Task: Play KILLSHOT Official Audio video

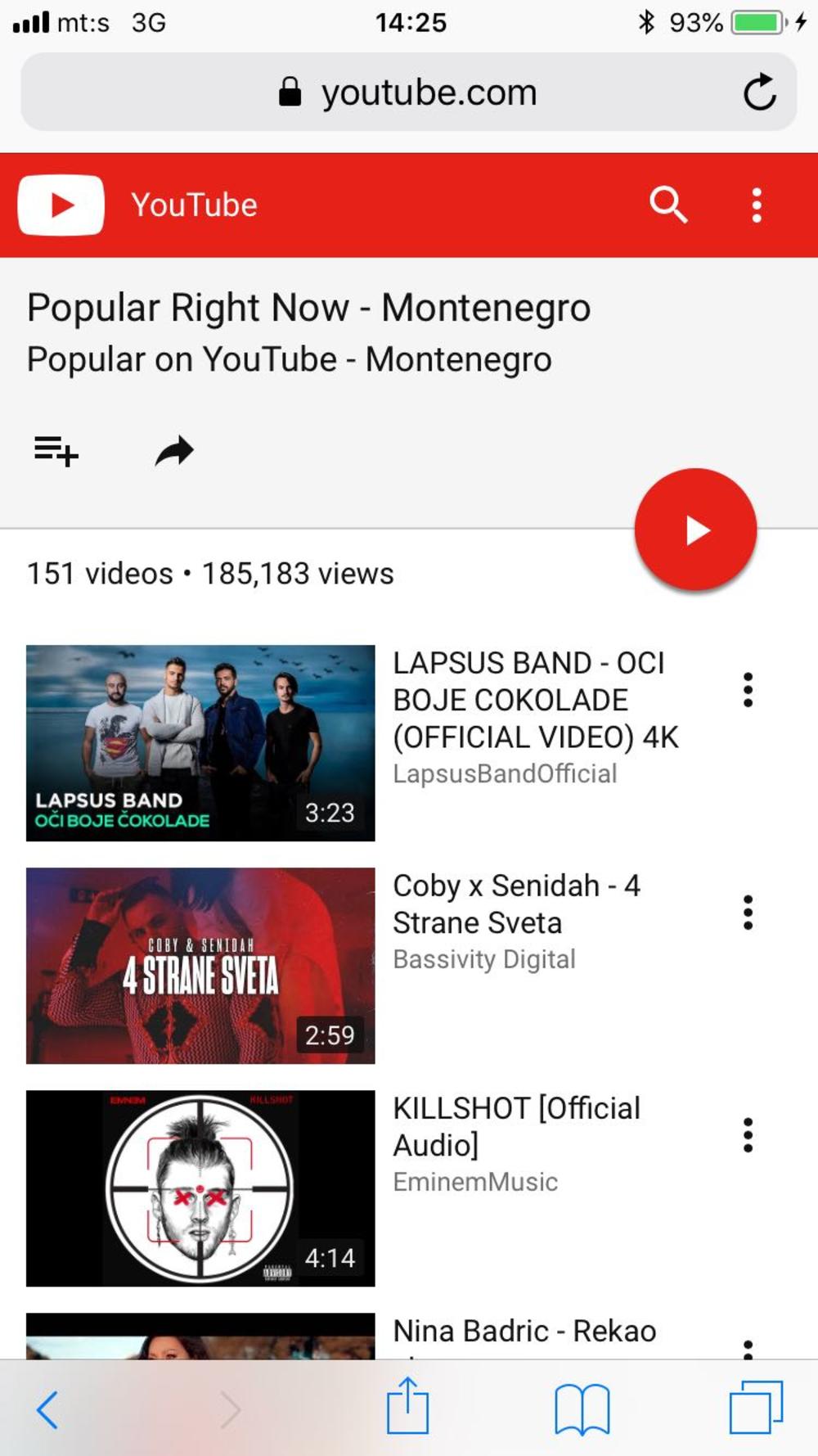Action: (x=200, y=1188)
